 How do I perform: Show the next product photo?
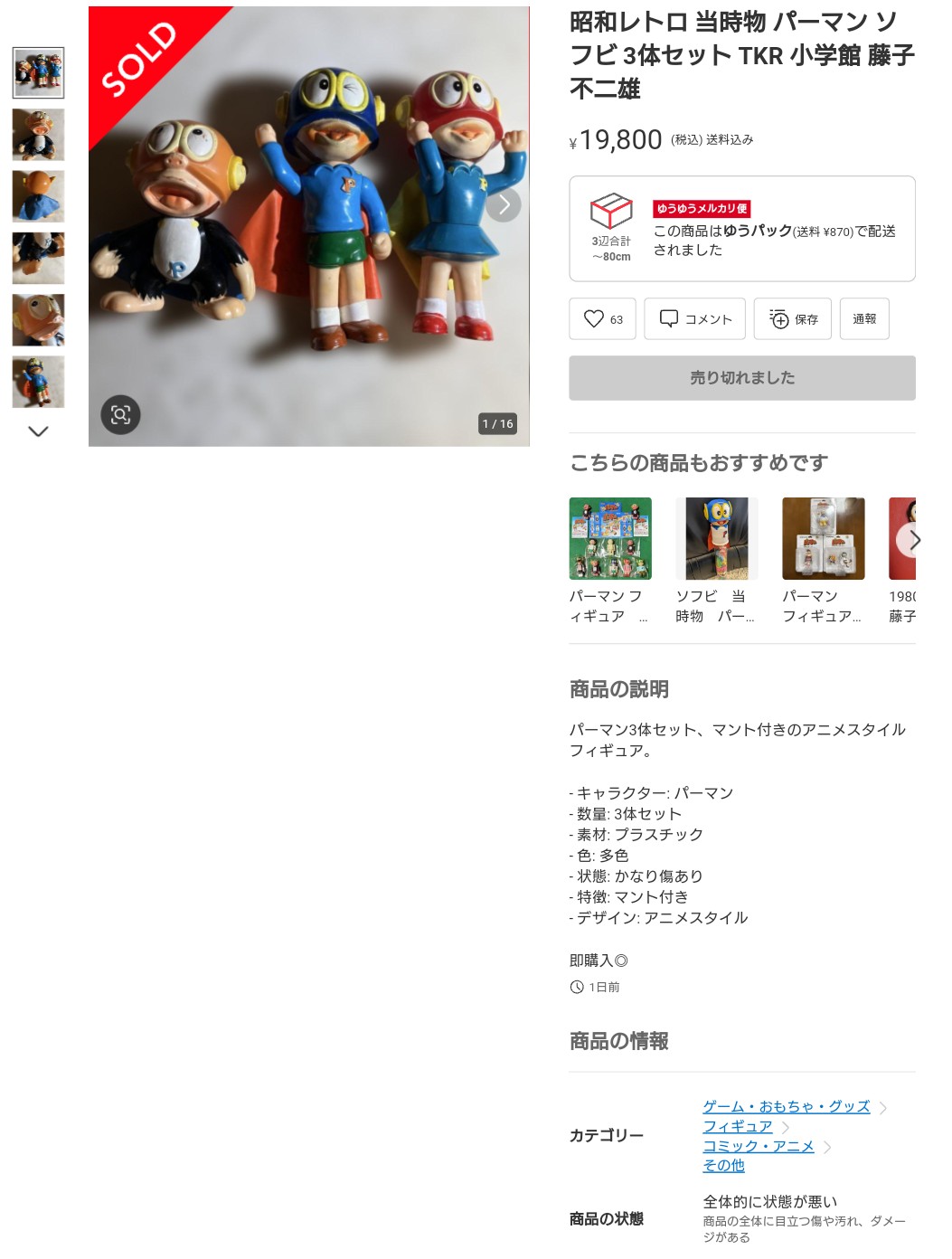coord(504,205)
